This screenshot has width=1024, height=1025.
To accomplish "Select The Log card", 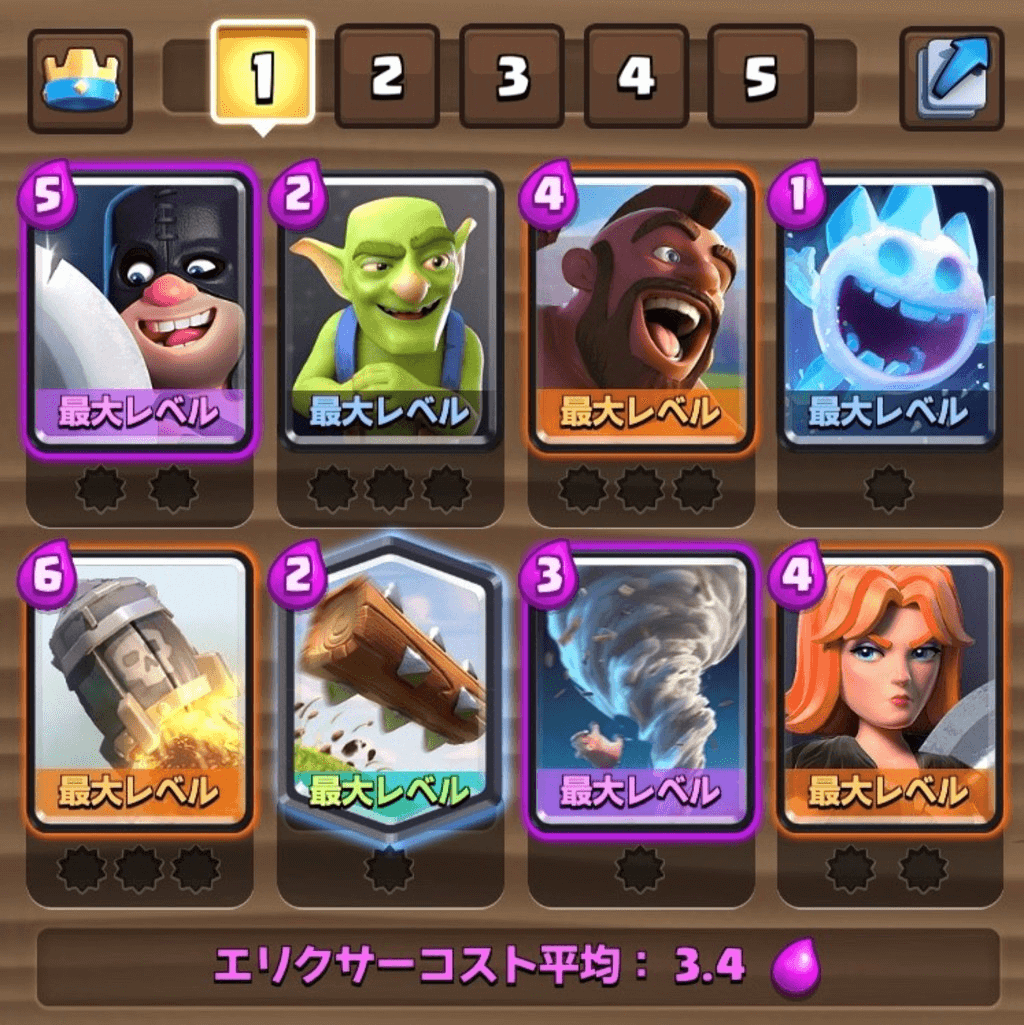I will pos(390,690).
